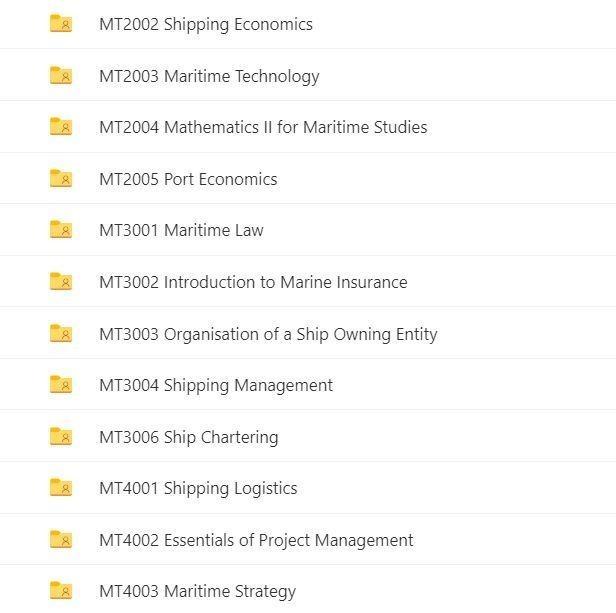This screenshot has height=613, width=616.
Task: Go to MT3006 Ship Chartering folder
Action: pos(188,437)
